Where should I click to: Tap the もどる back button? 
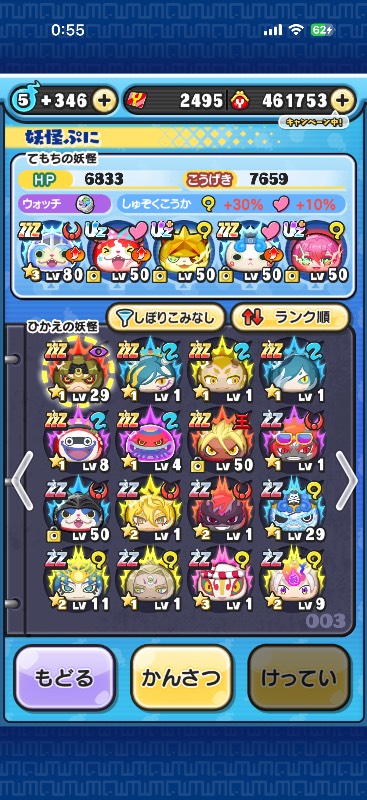click(x=64, y=678)
